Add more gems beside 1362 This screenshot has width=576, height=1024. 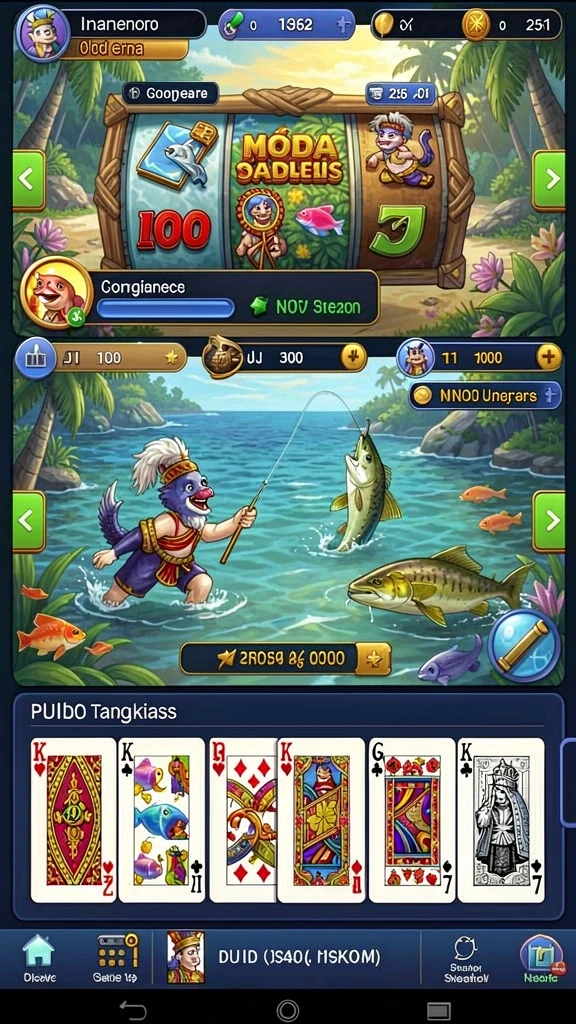coord(344,25)
